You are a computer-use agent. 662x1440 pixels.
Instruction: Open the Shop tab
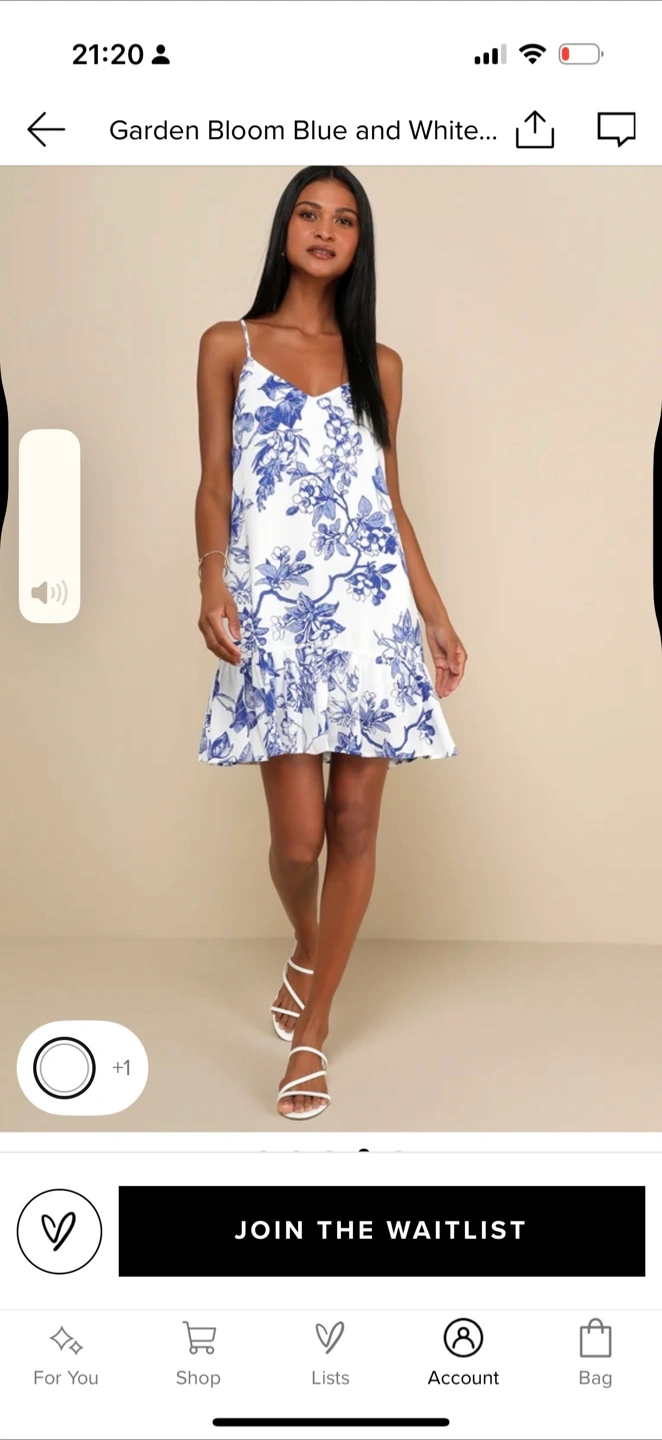pos(198,1355)
